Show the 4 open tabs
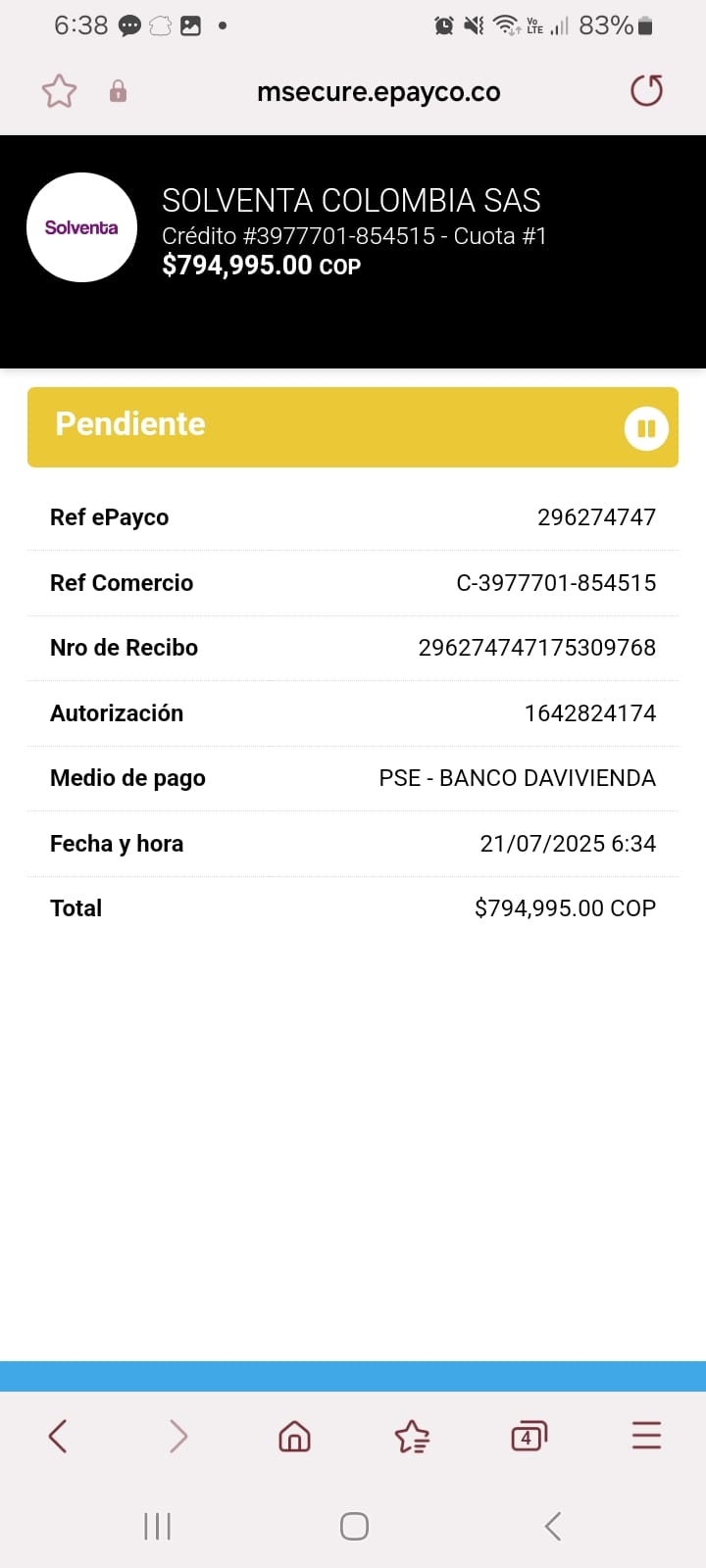 pos(529,1437)
